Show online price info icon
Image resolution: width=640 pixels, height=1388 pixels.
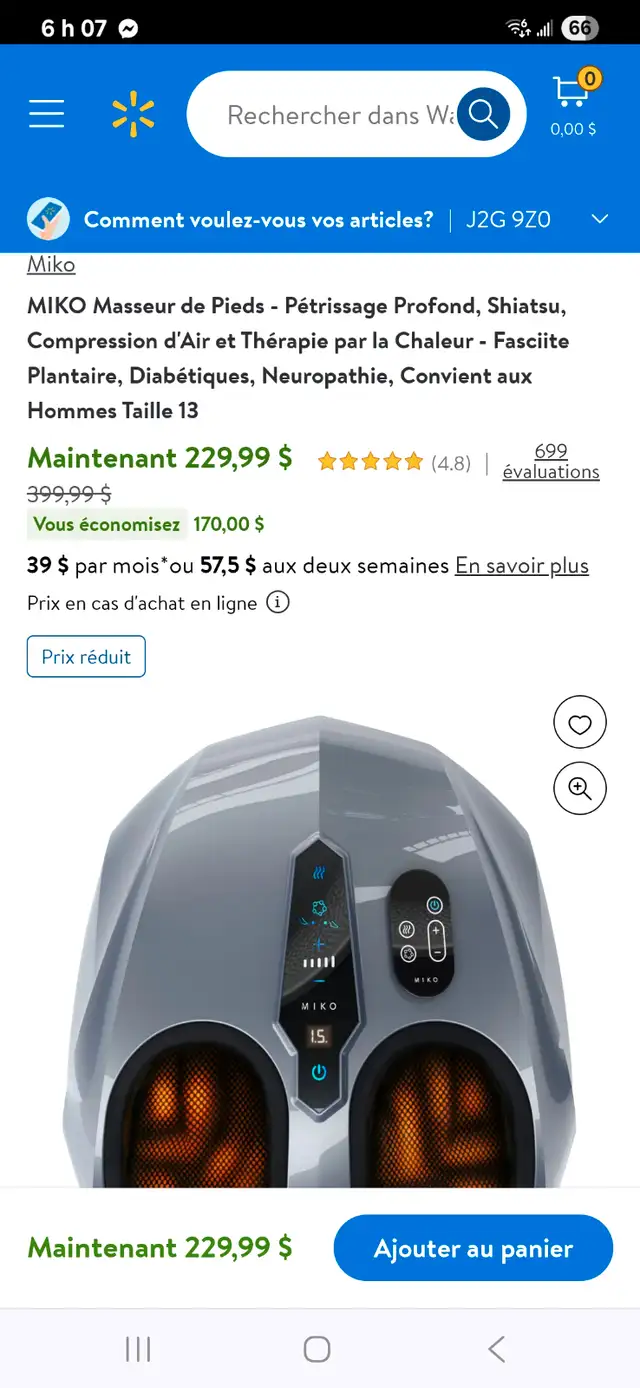278,603
